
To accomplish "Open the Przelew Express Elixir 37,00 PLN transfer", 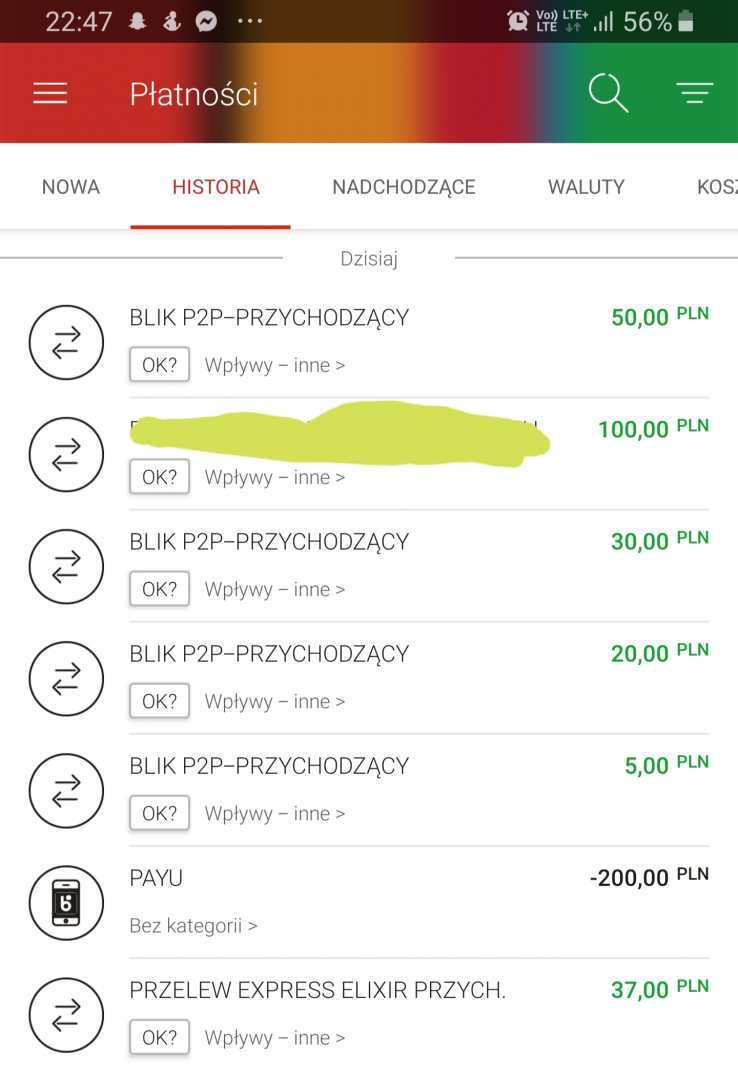I will point(318,990).
